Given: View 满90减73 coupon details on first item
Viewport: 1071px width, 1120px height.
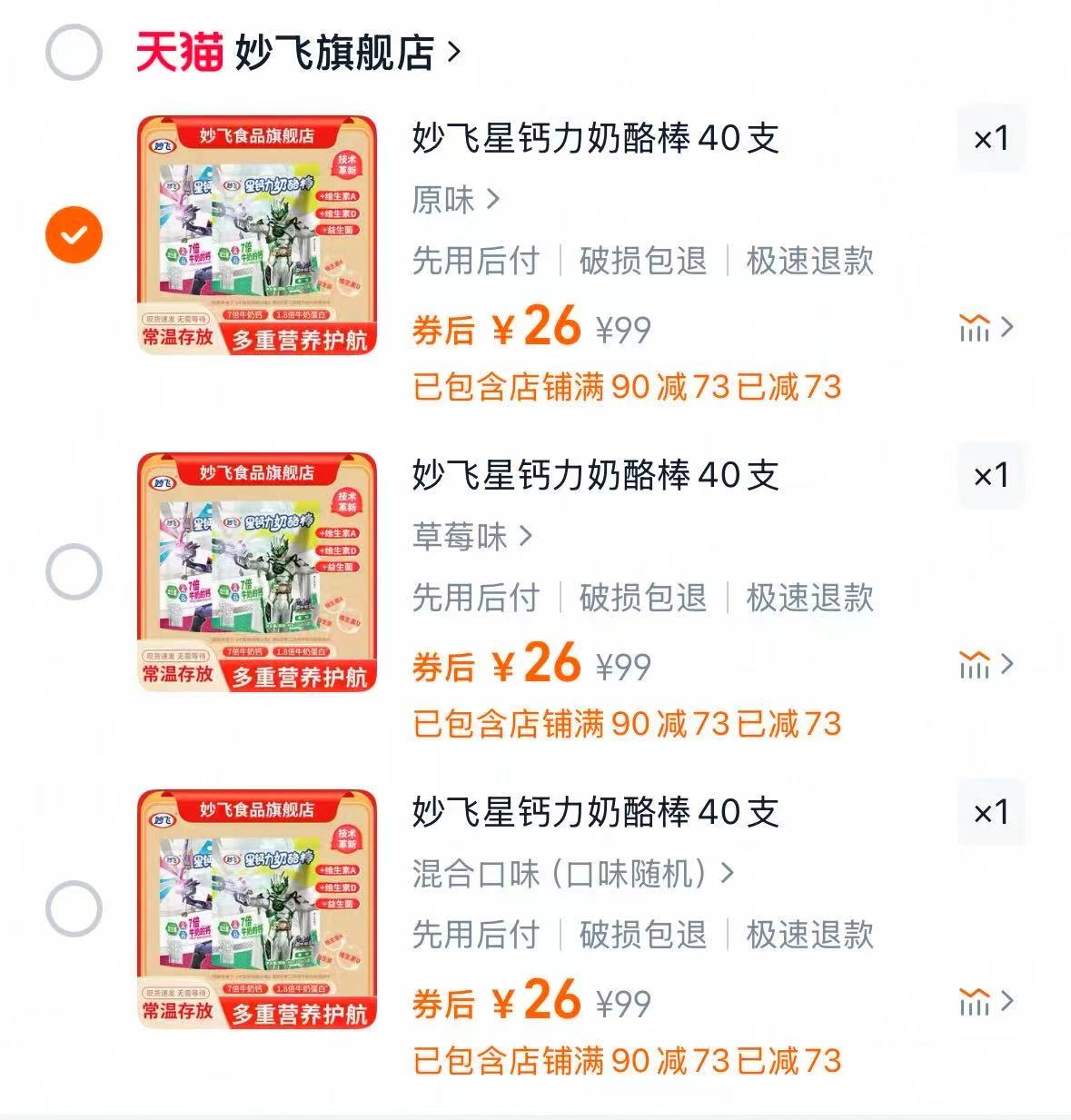Looking at the screenshot, I should click(627, 388).
